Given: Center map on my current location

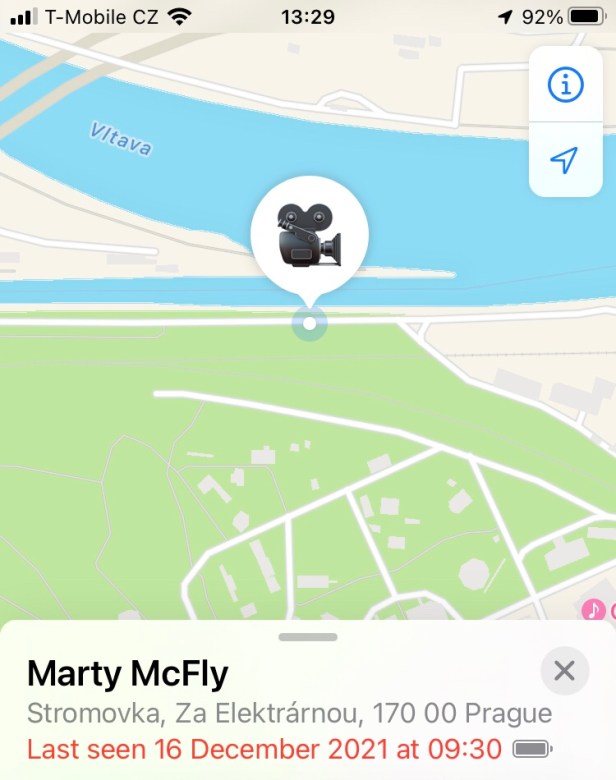Looking at the screenshot, I should point(565,160).
